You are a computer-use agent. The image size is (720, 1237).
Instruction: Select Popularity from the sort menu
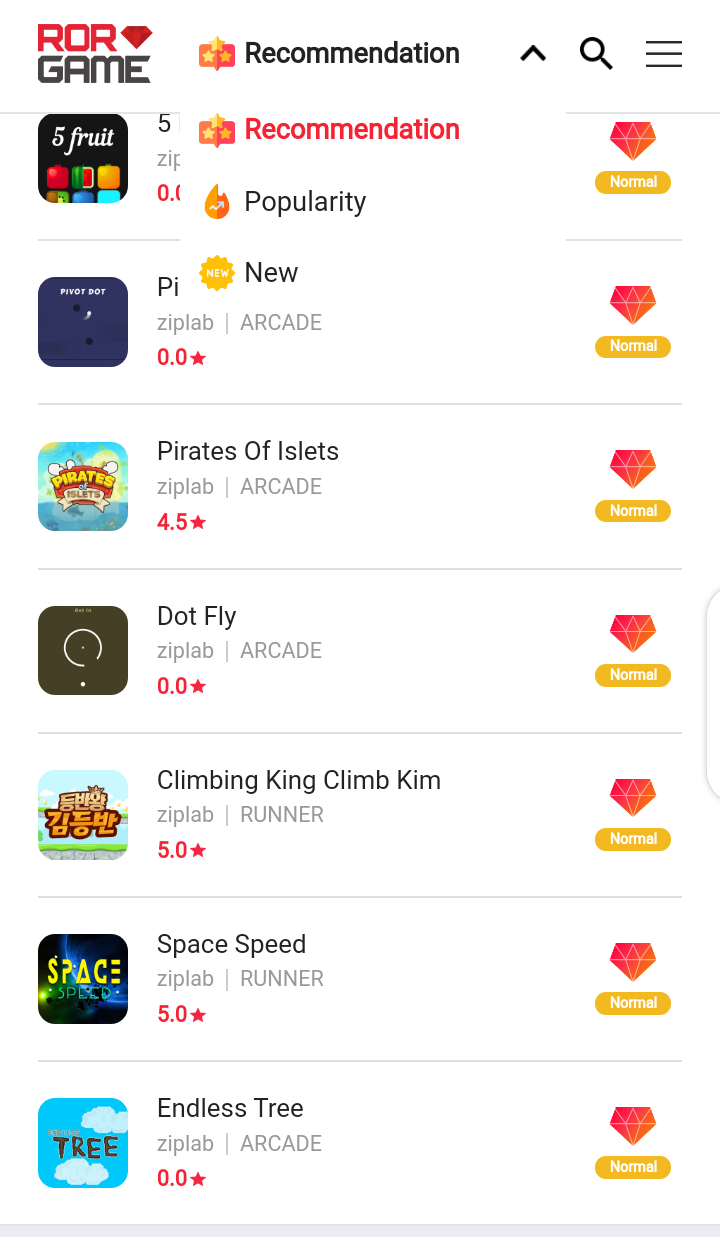(x=304, y=201)
